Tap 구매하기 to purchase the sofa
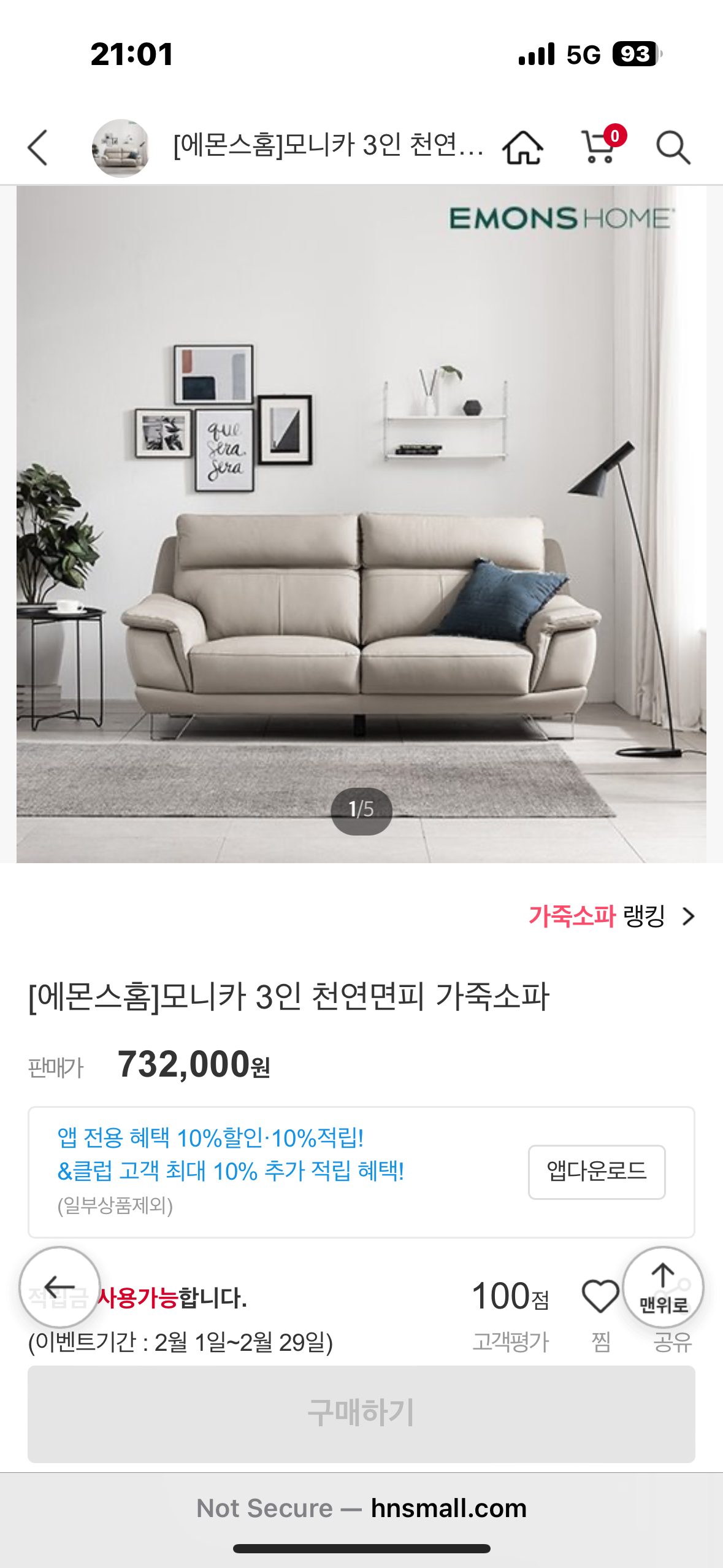The image size is (723, 1568). (x=361, y=1413)
